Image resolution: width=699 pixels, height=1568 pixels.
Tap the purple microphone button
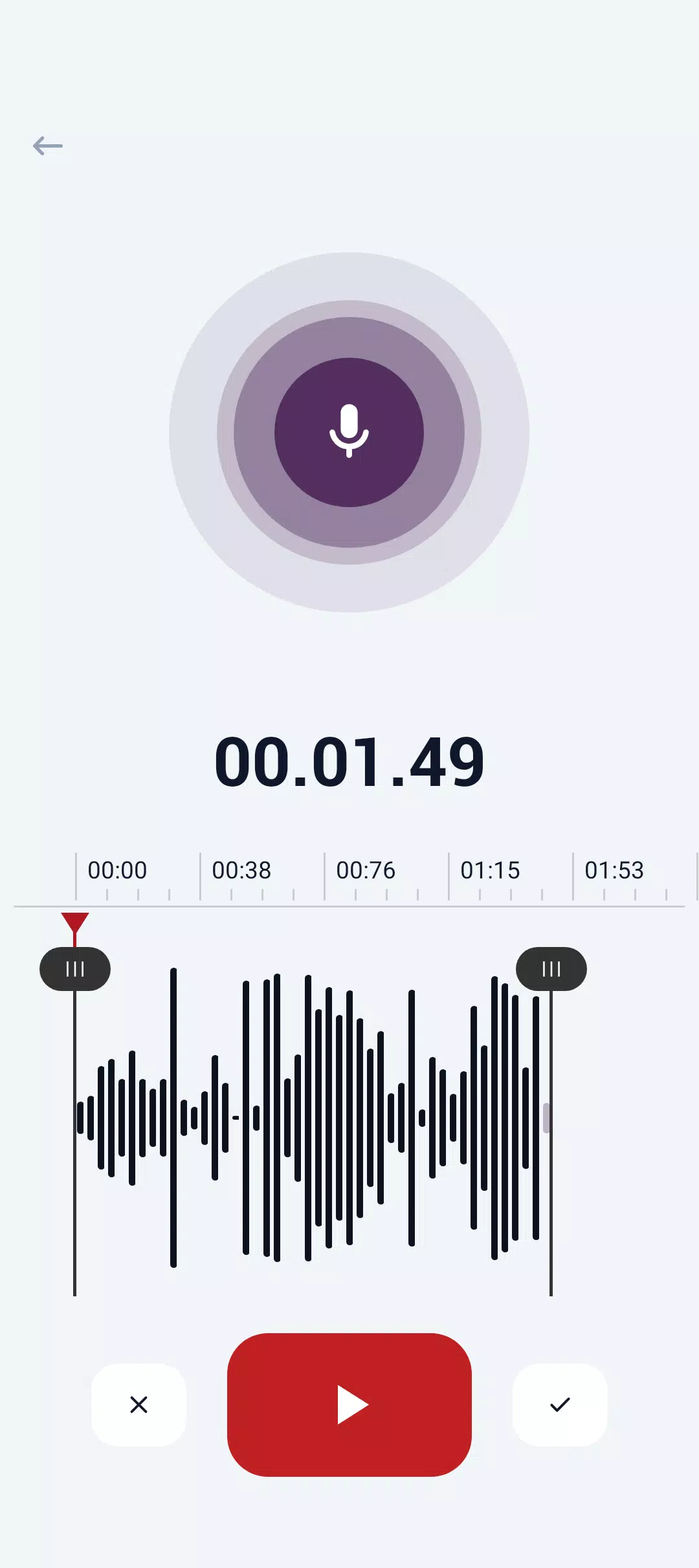click(349, 432)
